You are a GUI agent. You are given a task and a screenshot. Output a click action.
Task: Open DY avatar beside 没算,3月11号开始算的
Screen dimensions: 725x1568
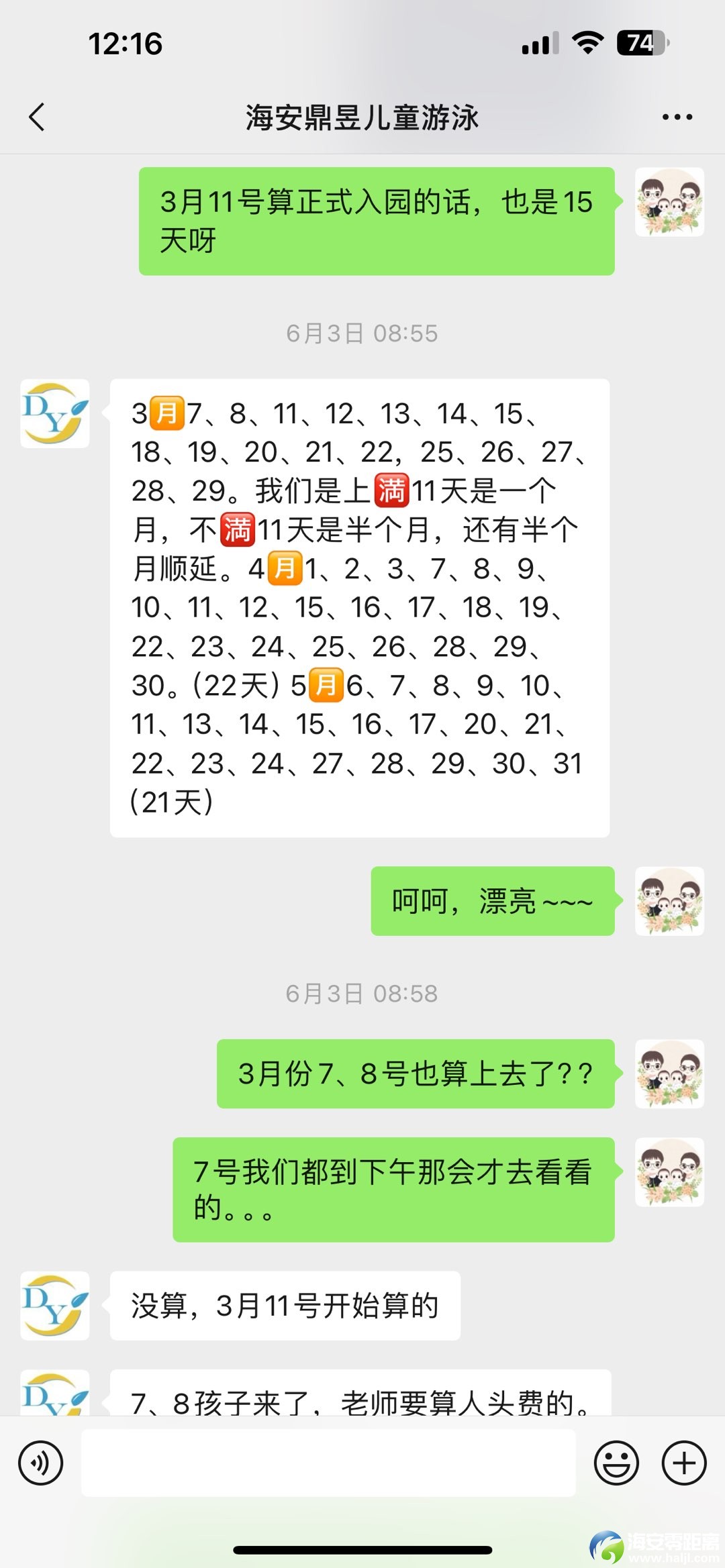pos(55,1306)
